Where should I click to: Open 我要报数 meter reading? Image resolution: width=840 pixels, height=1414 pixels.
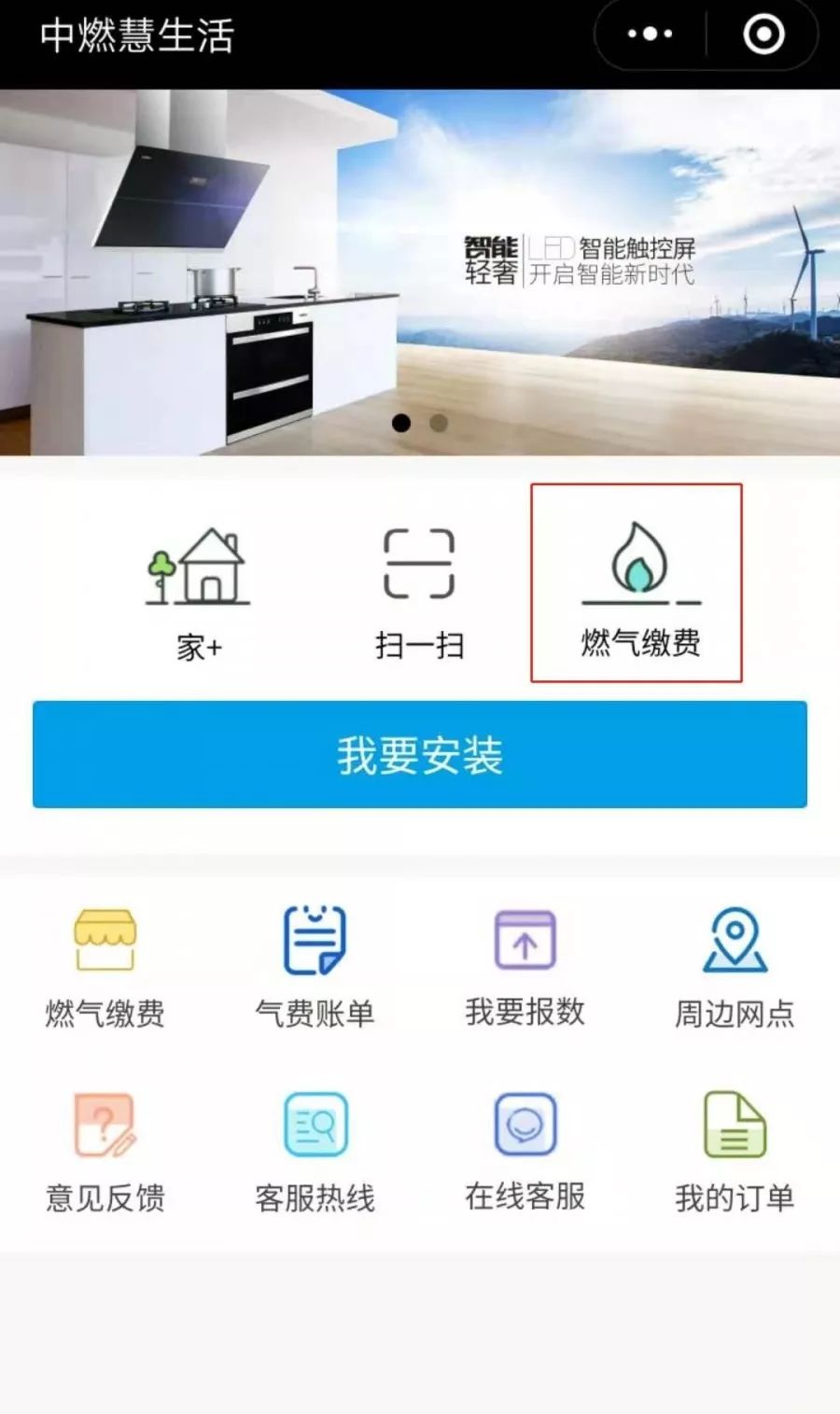pos(525,966)
